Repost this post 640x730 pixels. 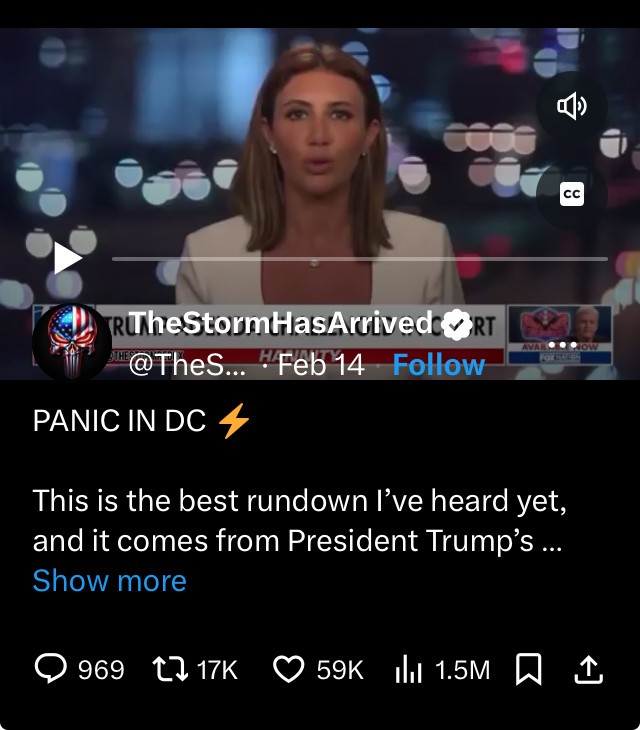coord(194,669)
